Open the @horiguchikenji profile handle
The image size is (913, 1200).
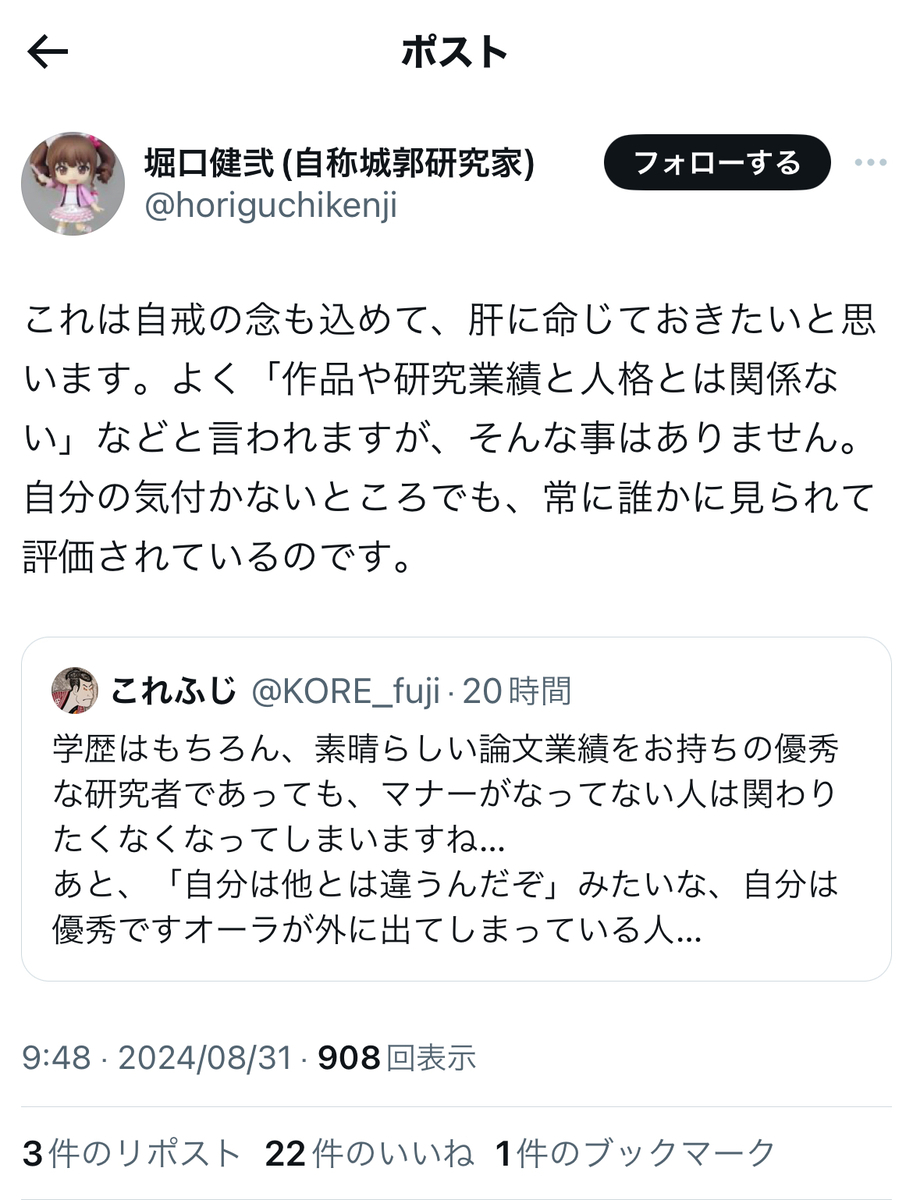click(271, 205)
